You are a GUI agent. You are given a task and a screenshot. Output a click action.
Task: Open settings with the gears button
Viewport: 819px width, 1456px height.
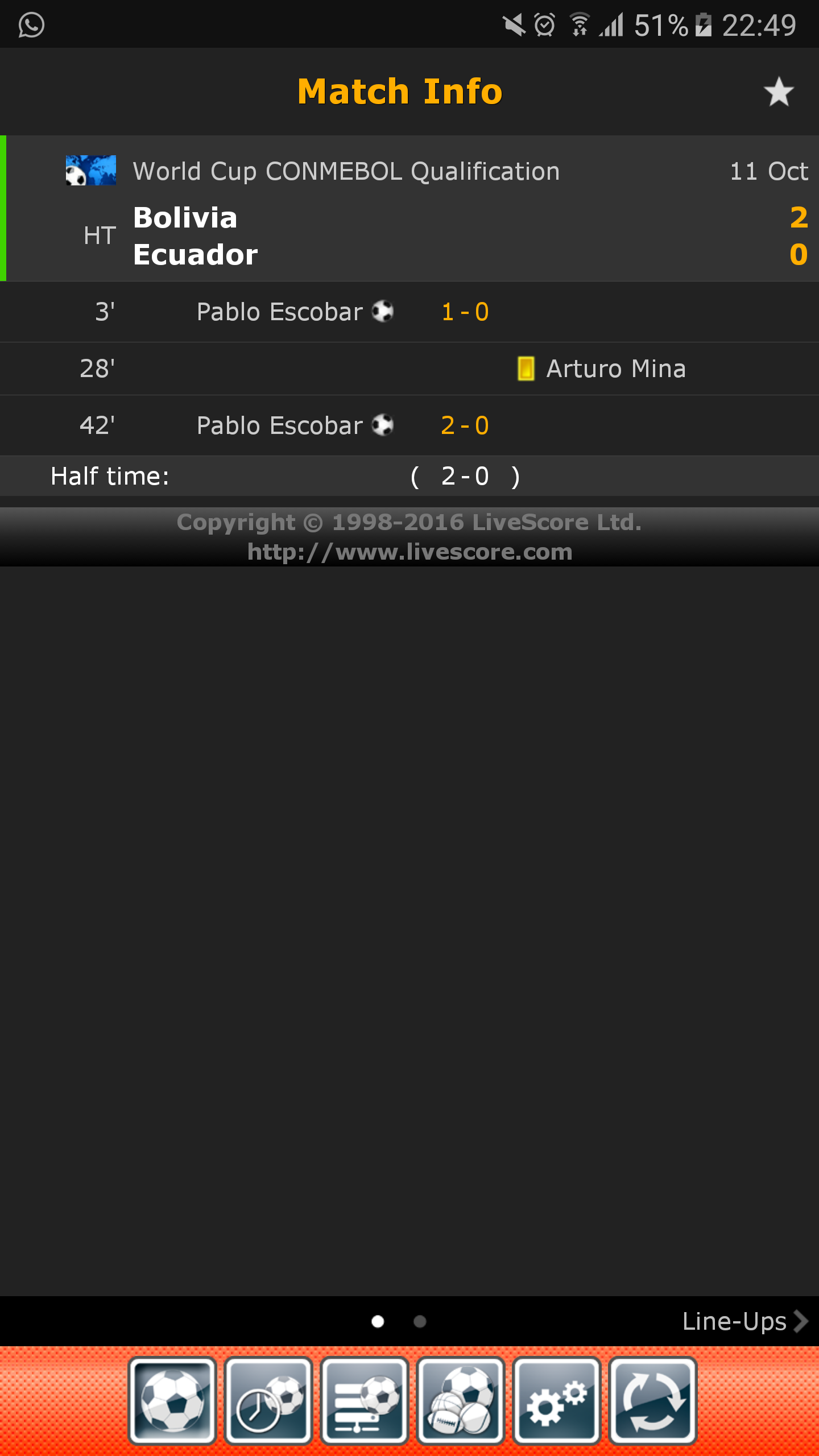coord(557,1400)
